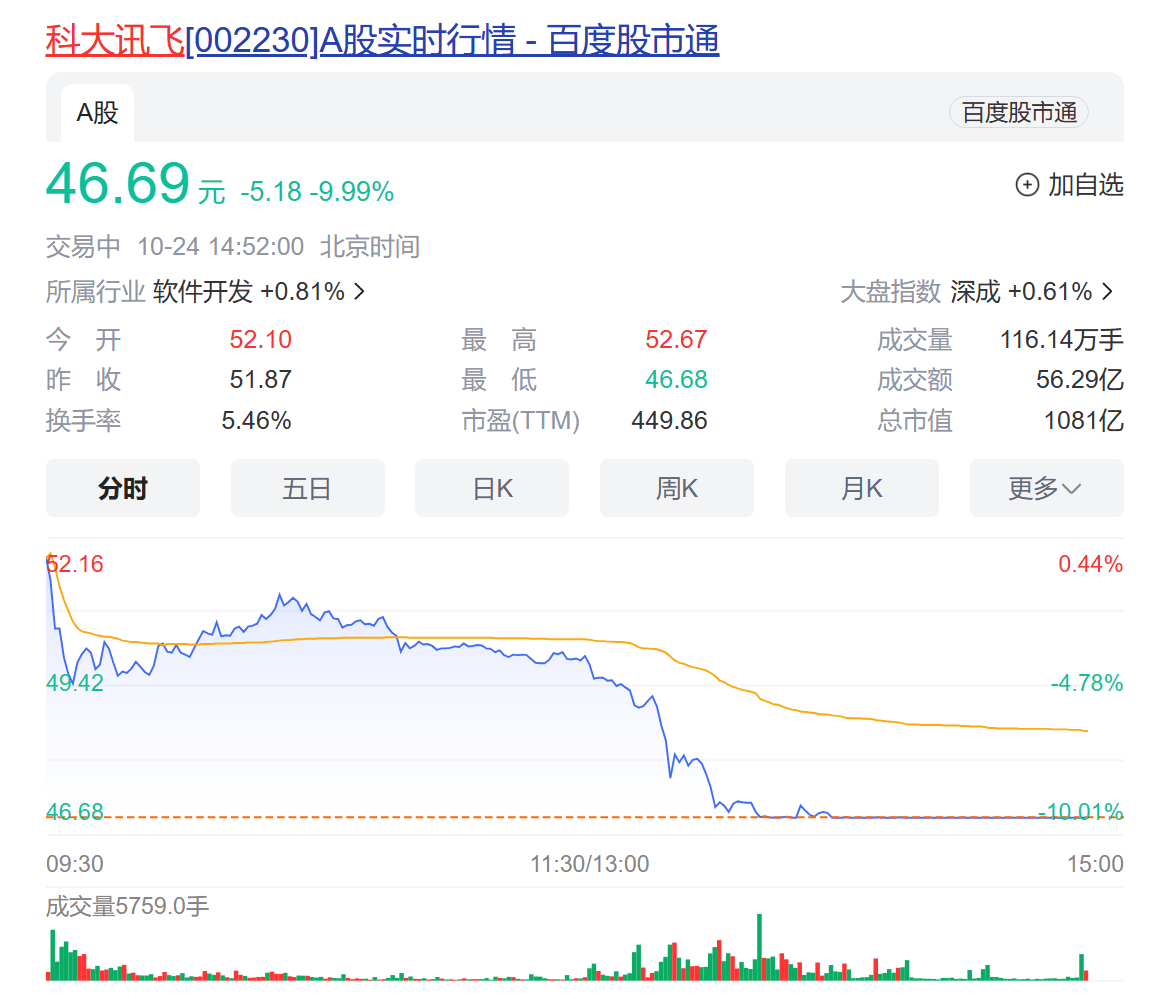Switch to the 五日 chart tab
Image resolution: width=1167 pixels, height=999 pixels.
307,488
